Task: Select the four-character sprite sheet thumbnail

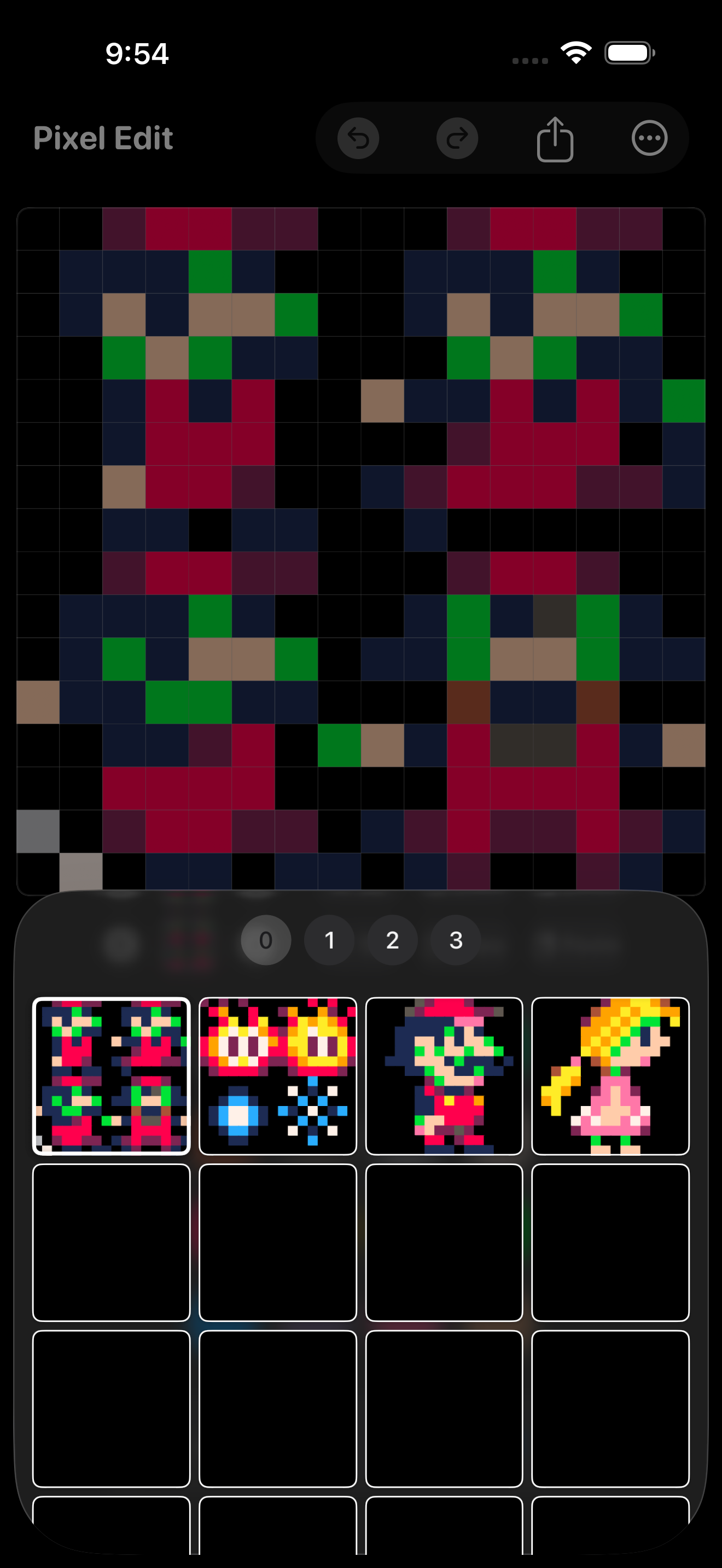Action: [112, 1075]
